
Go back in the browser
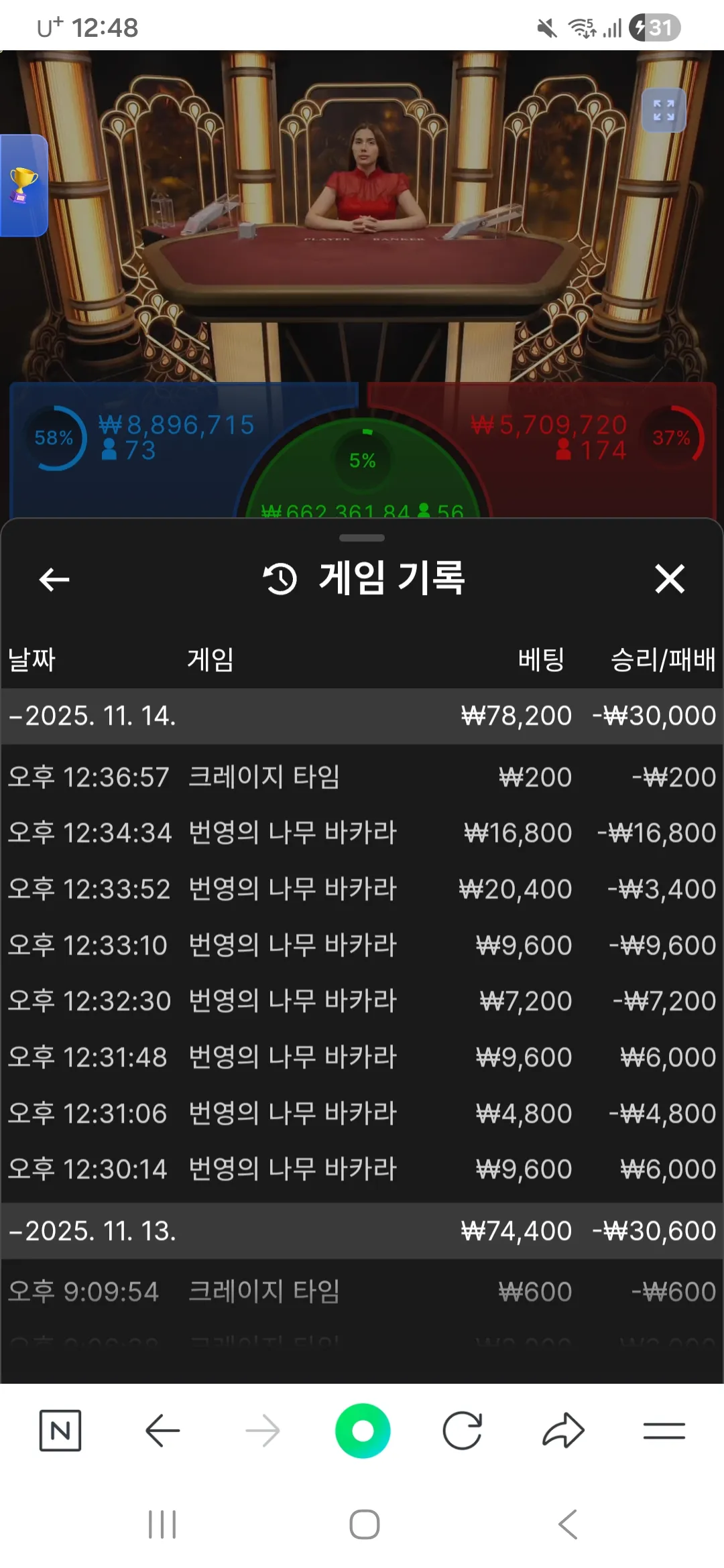(162, 1431)
